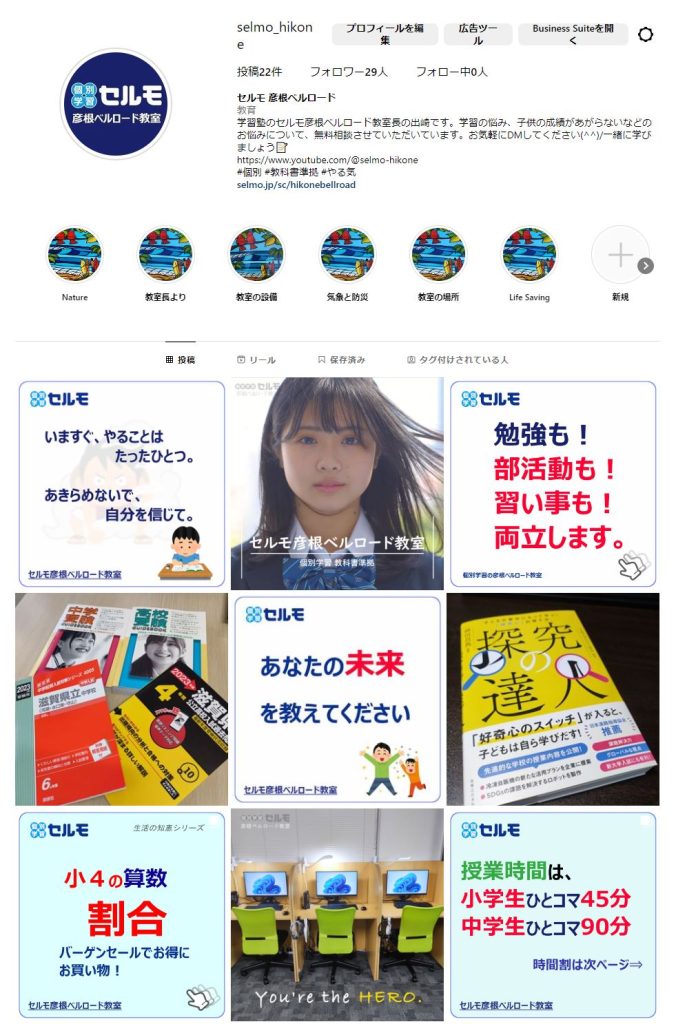This screenshot has height=1024, width=676.
Task: Open the 広告ツール button
Action: pos(478,35)
